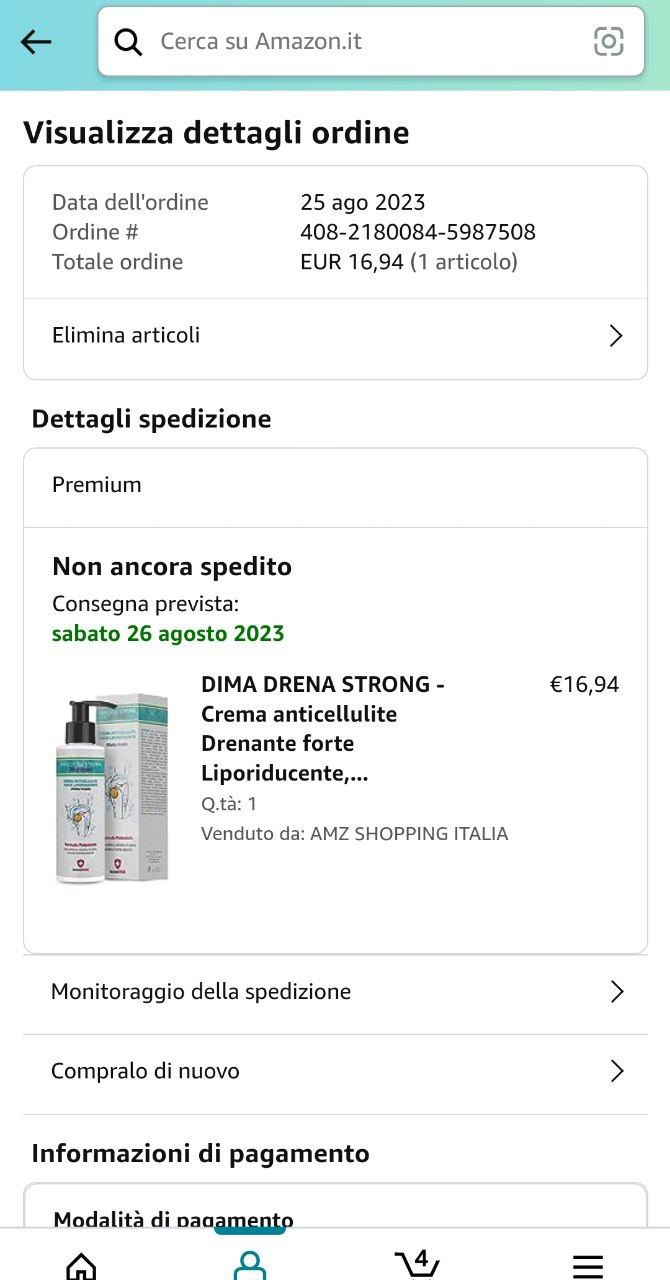The image size is (670, 1280).
Task: Open the DIMA DRENA STRONG product image
Action: [112, 787]
